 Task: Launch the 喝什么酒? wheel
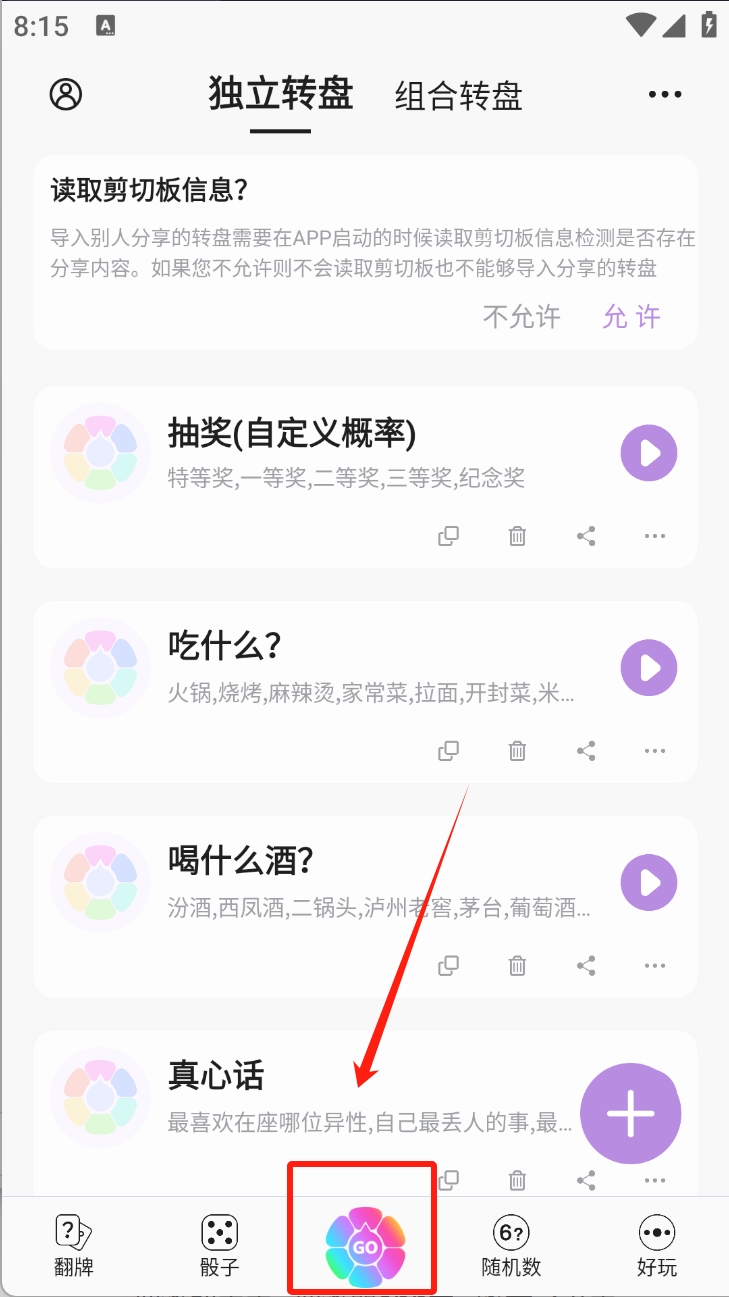click(x=649, y=883)
